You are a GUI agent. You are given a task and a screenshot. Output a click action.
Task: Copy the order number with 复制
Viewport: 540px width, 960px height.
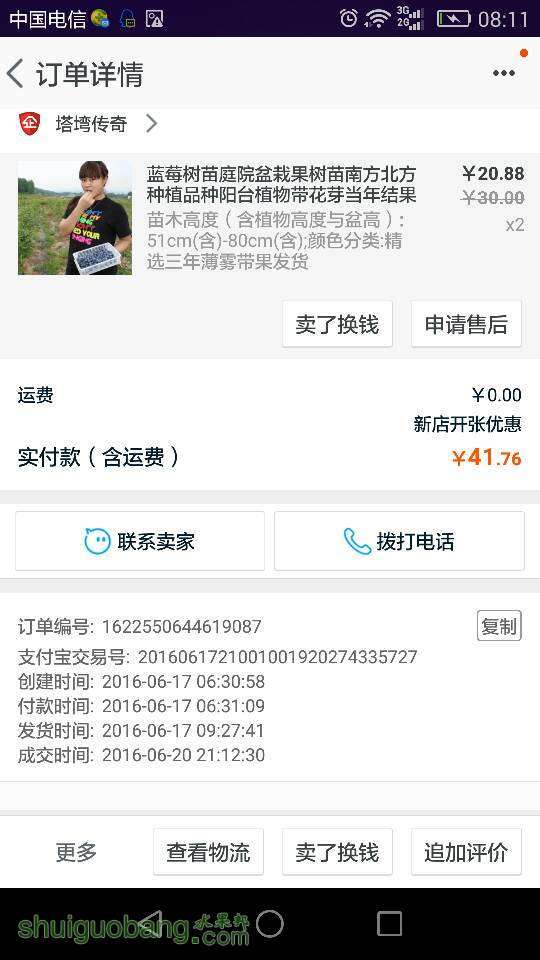(499, 626)
